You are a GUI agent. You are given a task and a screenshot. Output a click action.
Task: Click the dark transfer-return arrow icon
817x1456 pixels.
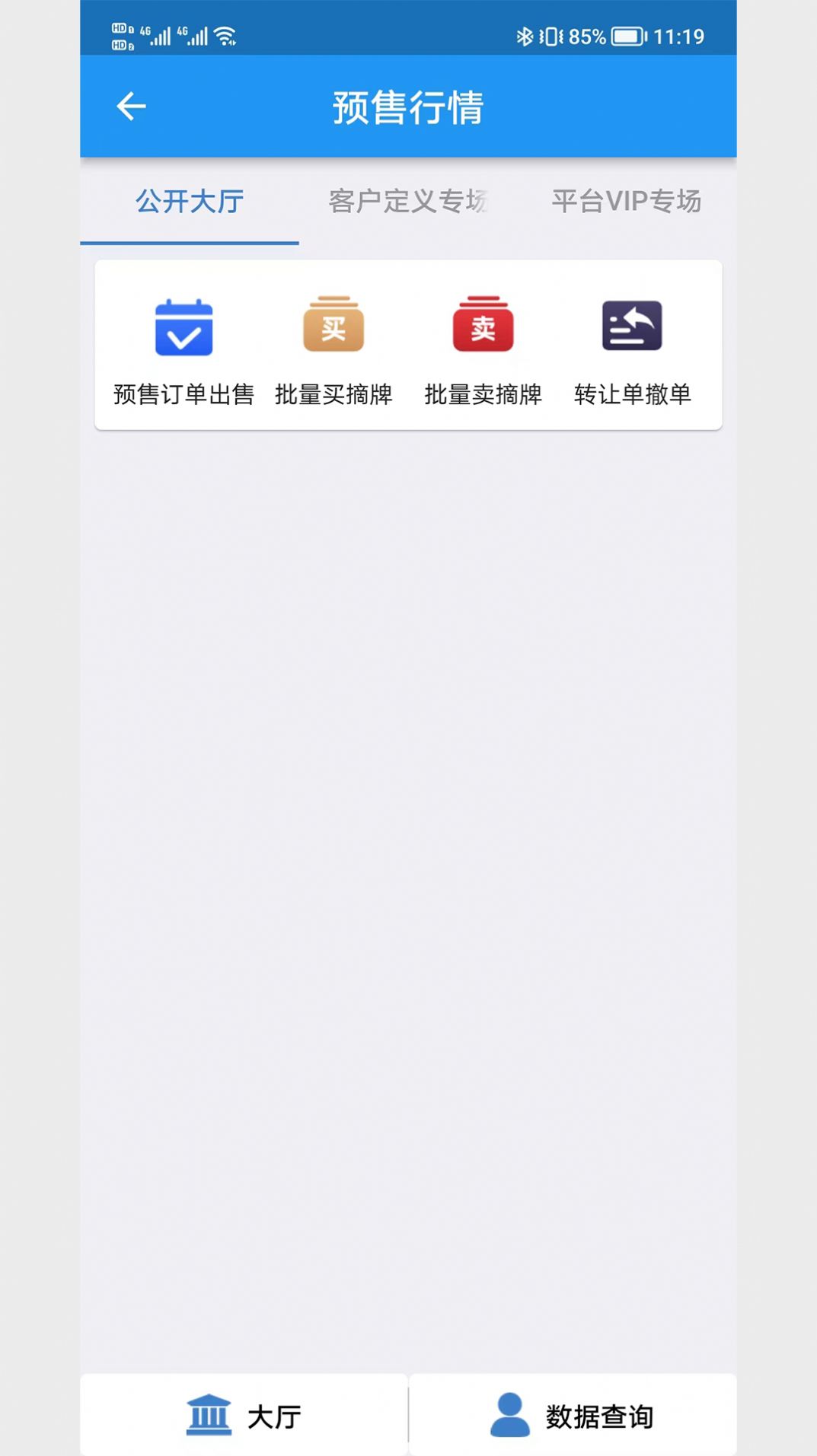point(633,326)
